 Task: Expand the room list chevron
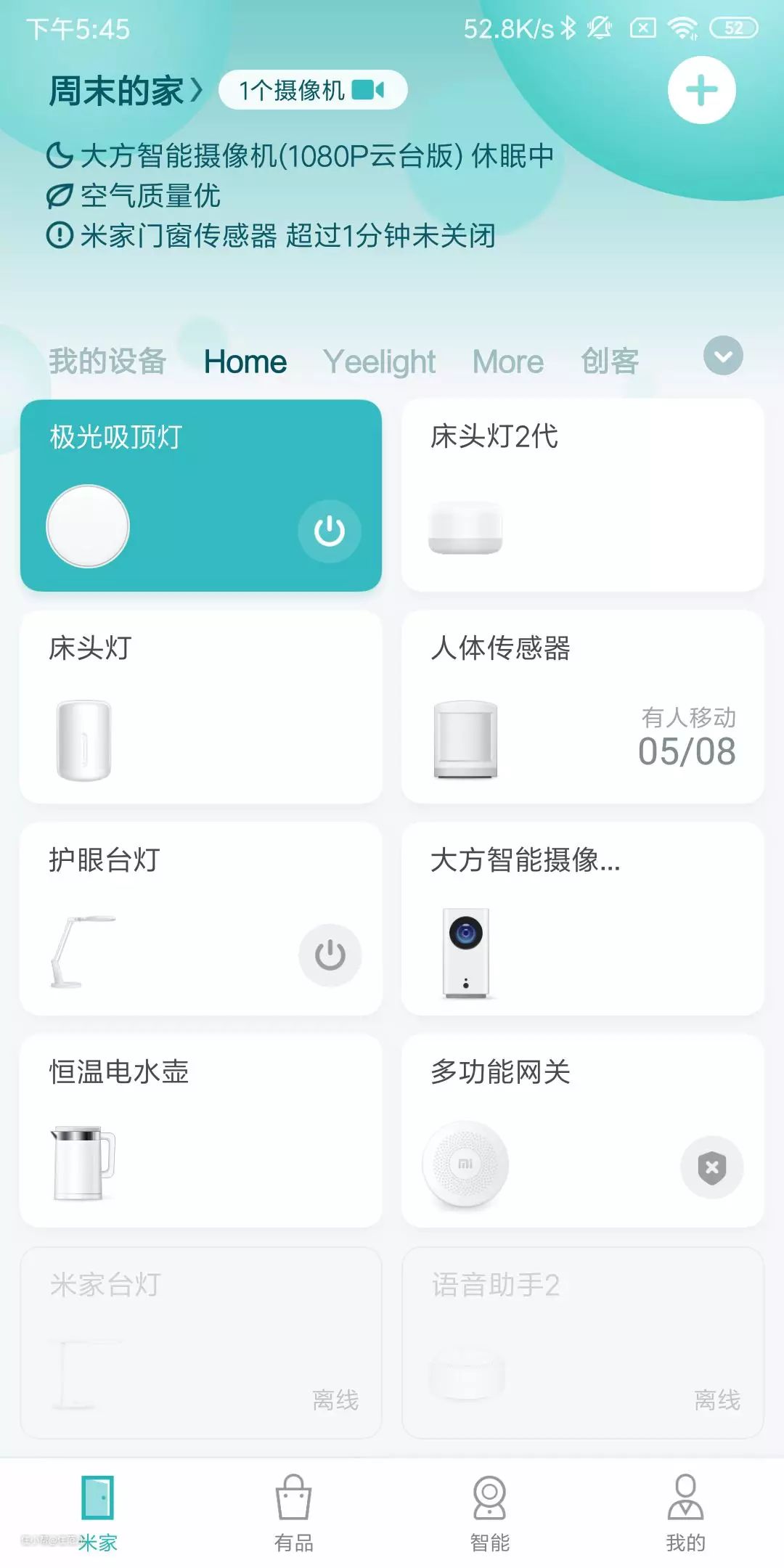723,356
